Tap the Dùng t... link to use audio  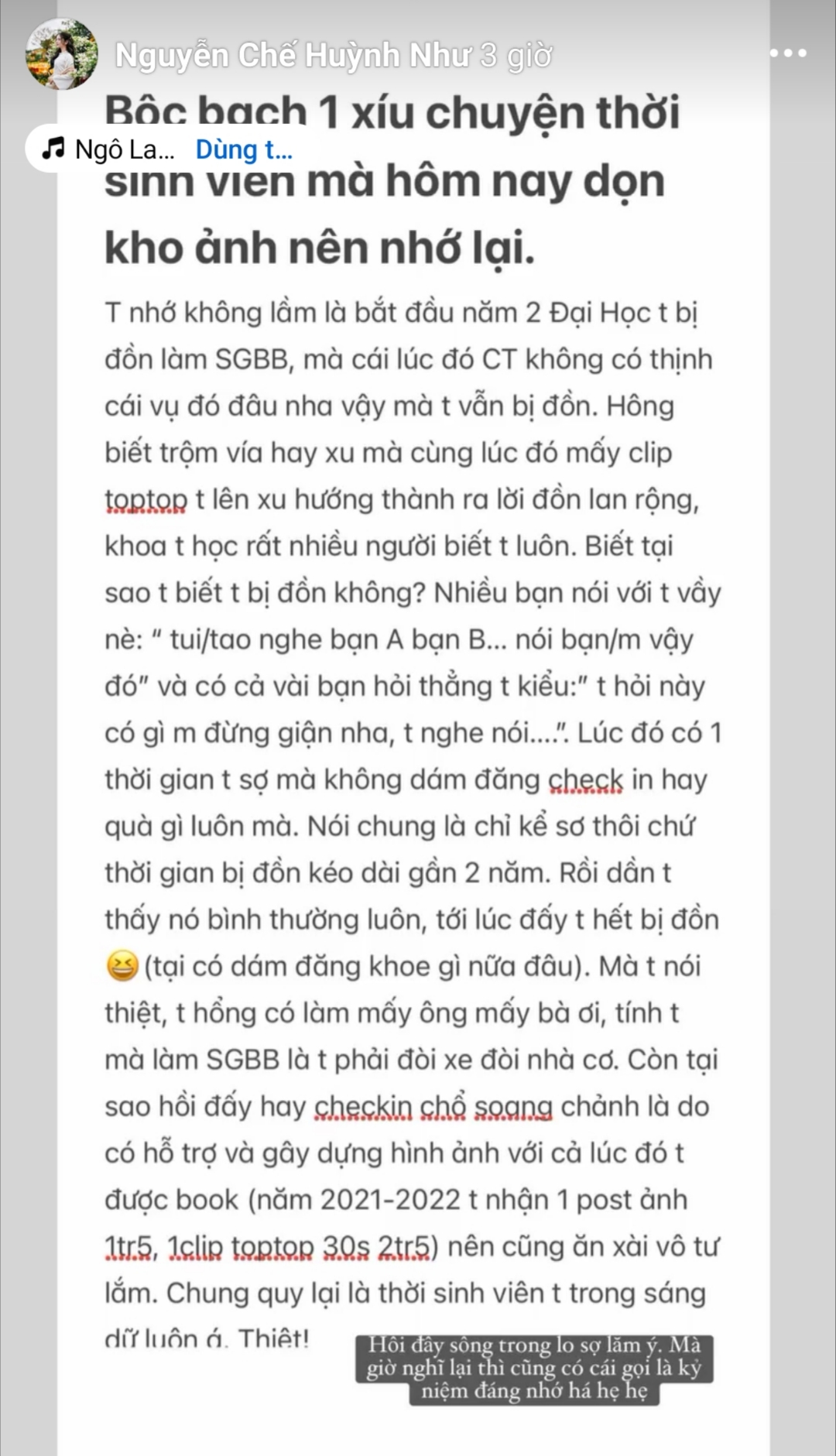(244, 149)
